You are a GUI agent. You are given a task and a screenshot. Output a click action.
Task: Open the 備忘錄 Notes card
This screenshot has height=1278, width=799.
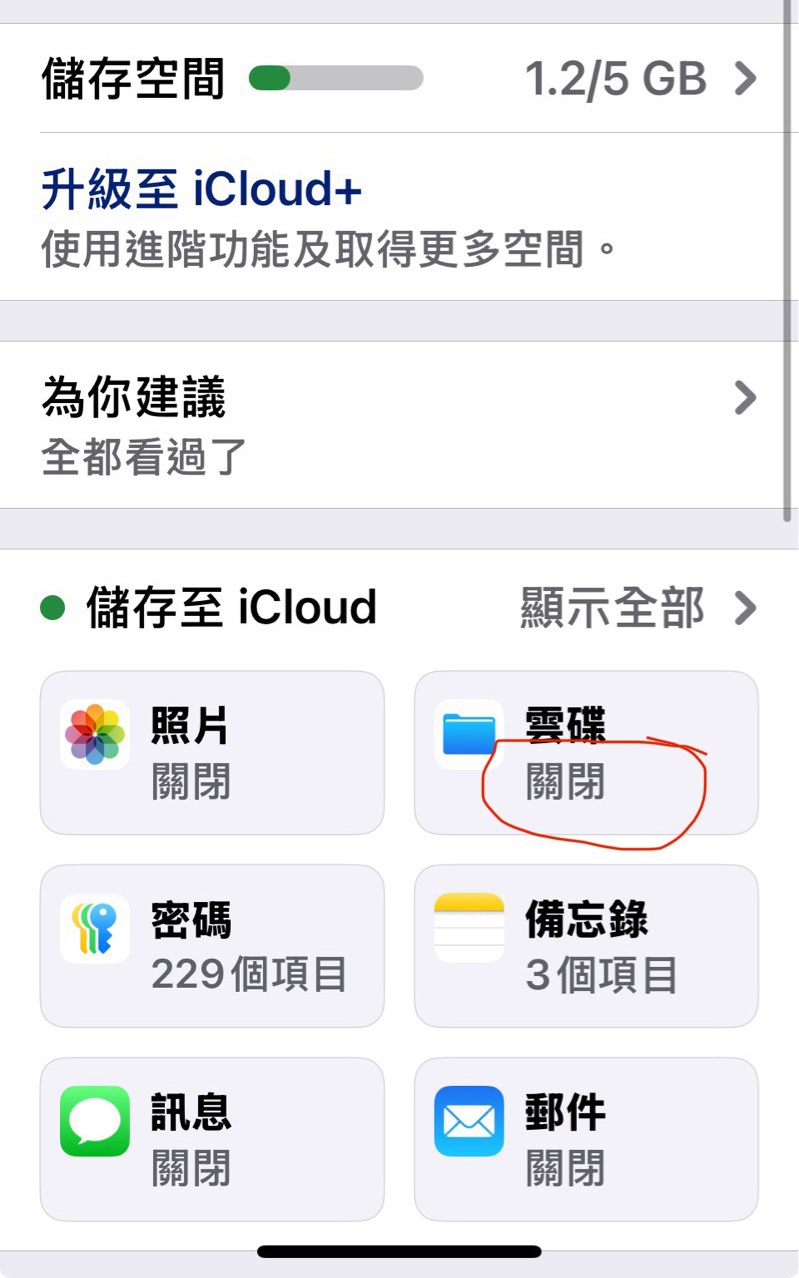pyautogui.click(x=586, y=946)
